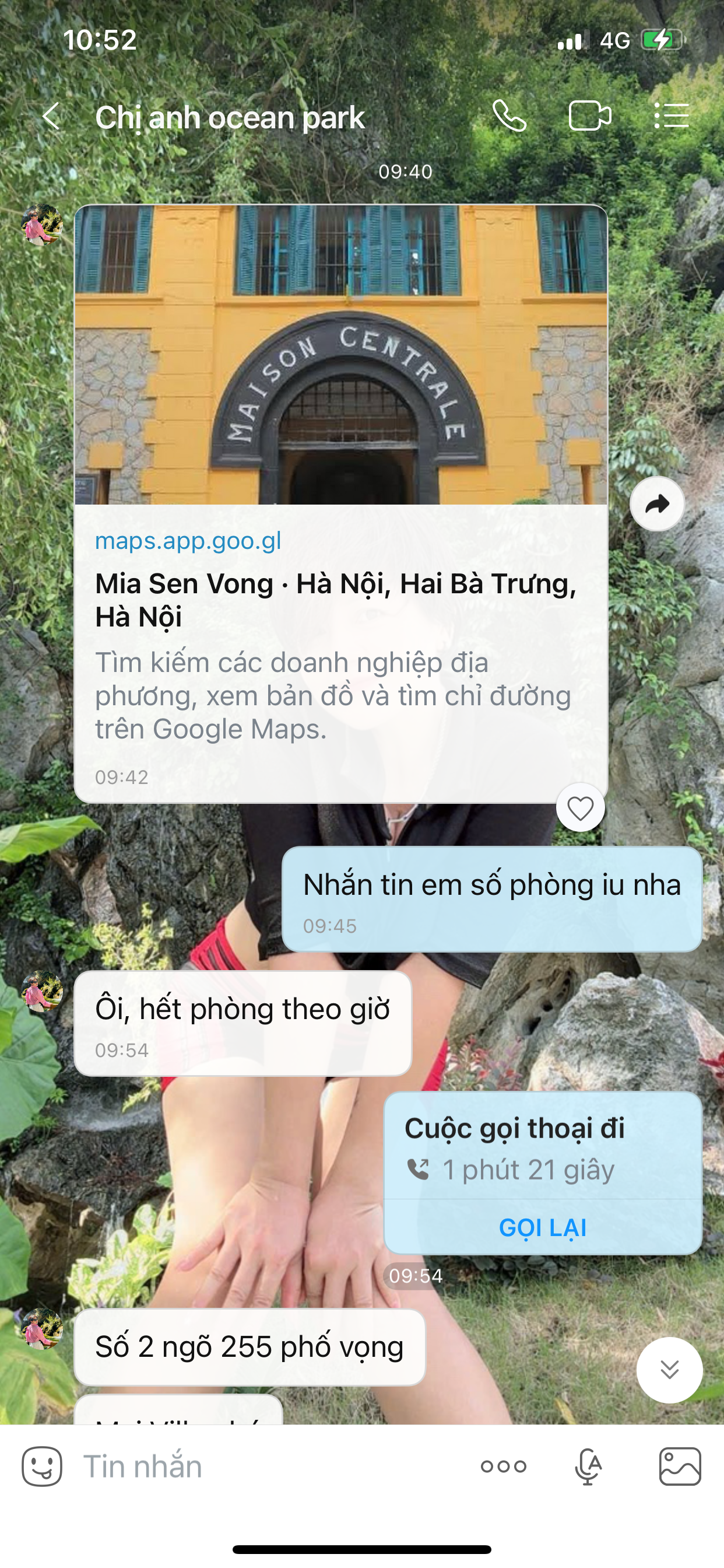Screen dimensions: 724x1568
Task: Jump to the latest messages
Action: (669, 1370)
